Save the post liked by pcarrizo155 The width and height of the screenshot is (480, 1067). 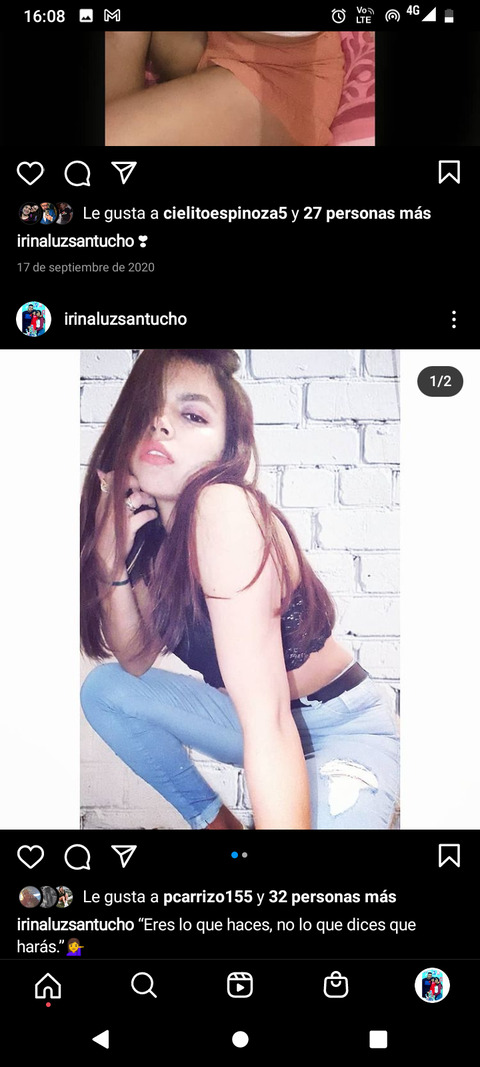(x=449, y=856)
